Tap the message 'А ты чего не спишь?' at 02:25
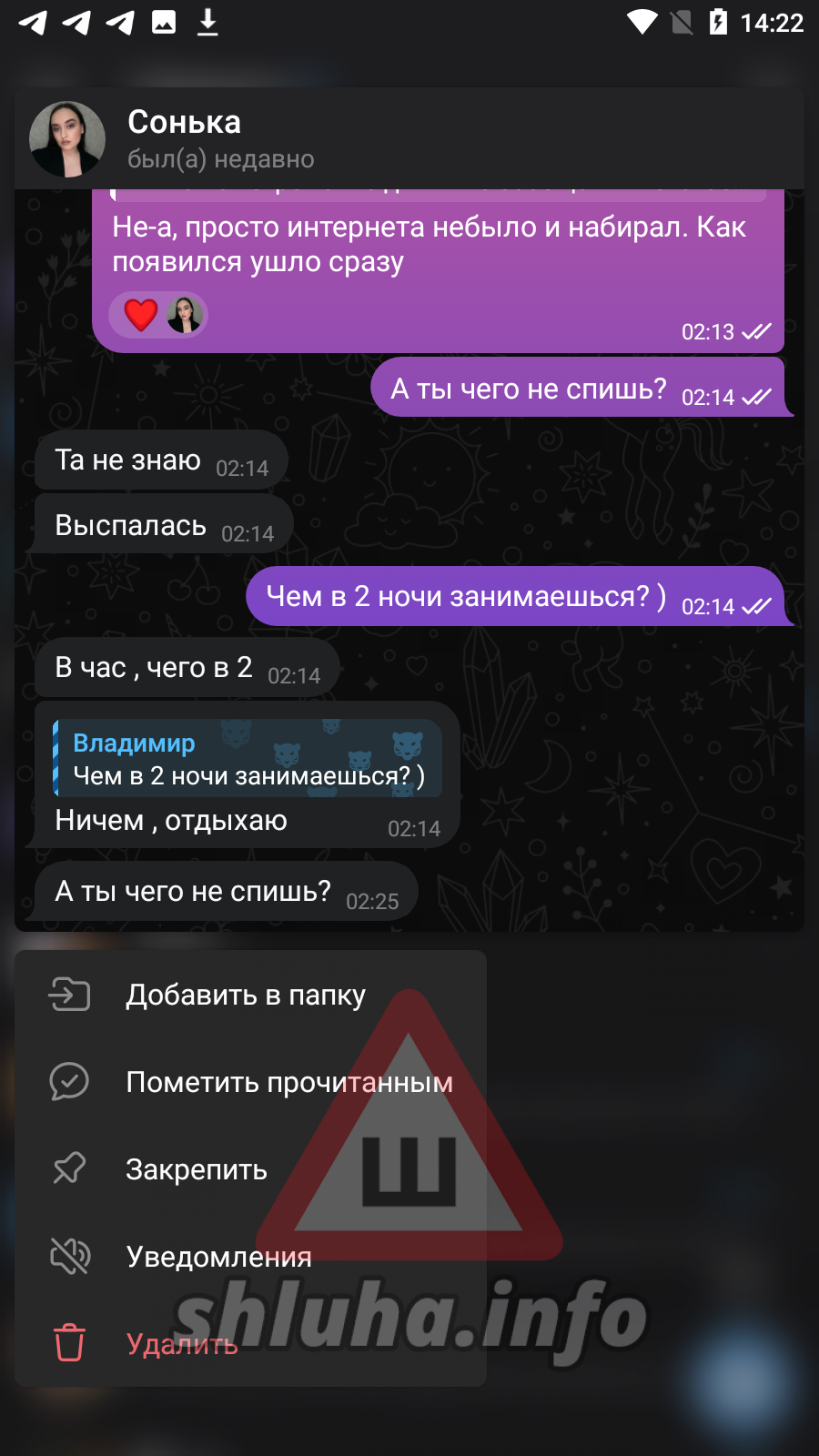 [193, 891]
